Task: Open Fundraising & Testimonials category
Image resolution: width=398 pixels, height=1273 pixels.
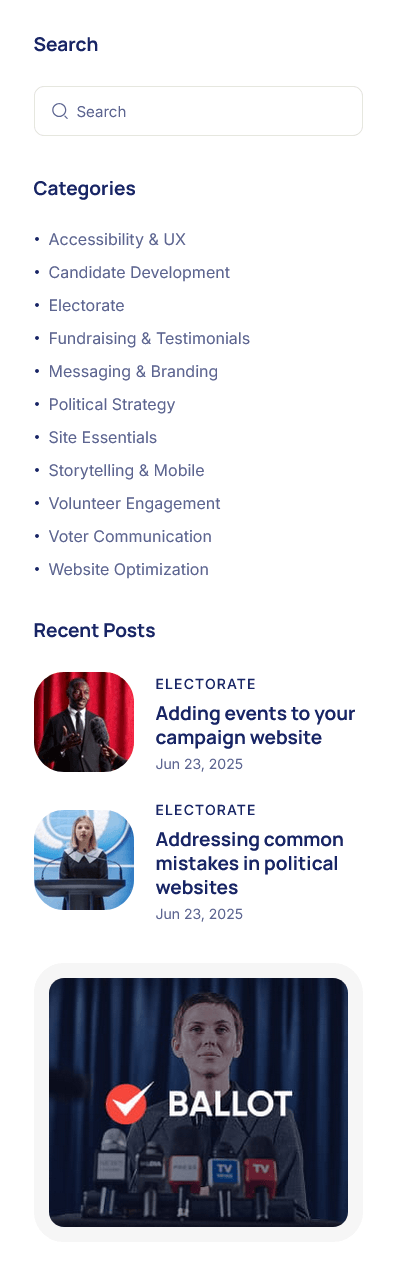Action: [149, 339]
